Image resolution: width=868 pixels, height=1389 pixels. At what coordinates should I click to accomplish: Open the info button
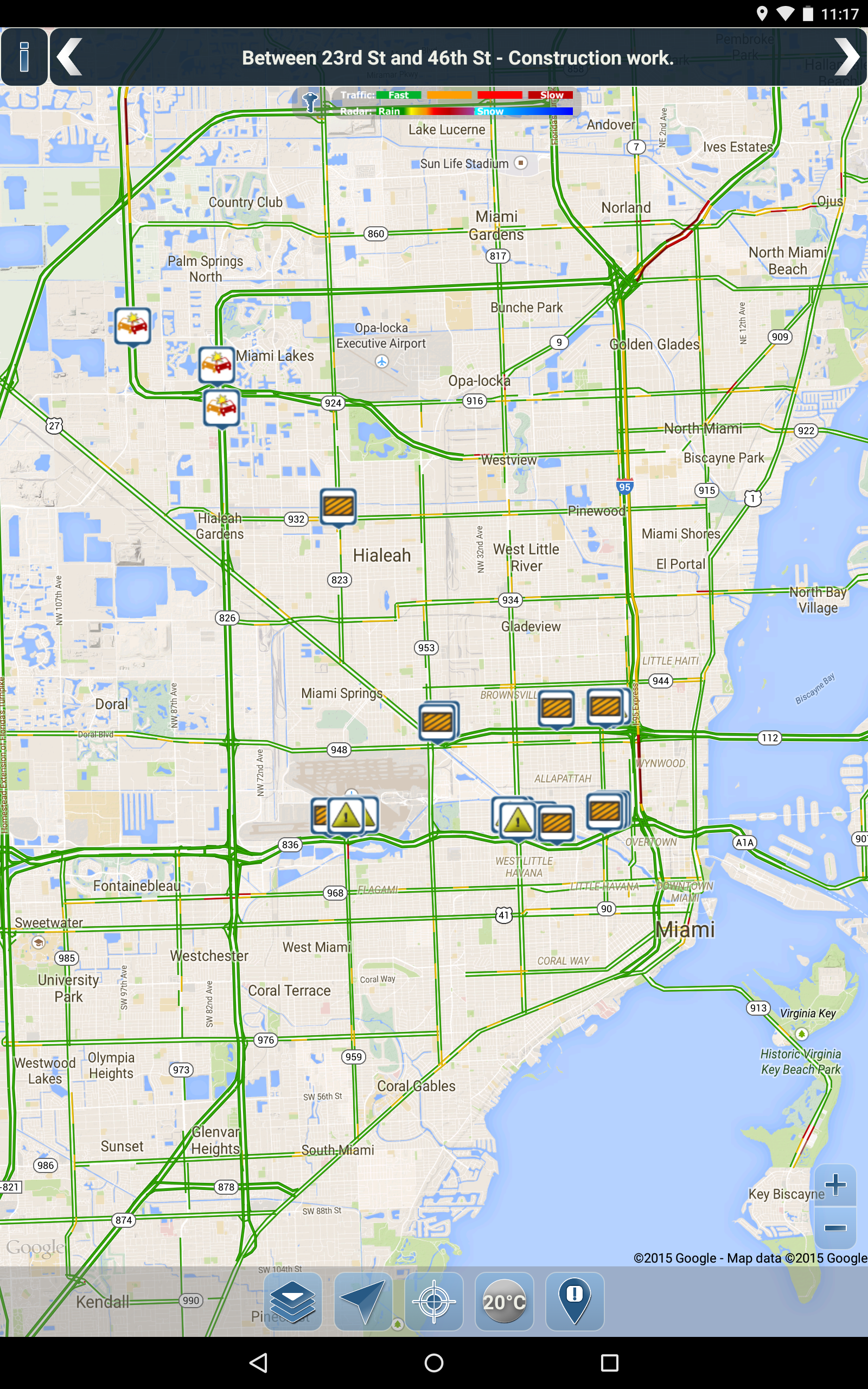click(24, 57)
